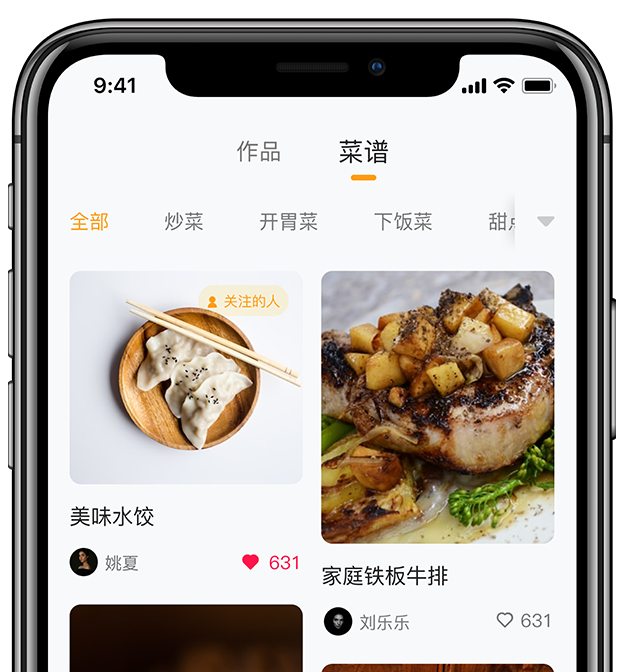View 刘乐乐's profile avatar

point(338,621)
